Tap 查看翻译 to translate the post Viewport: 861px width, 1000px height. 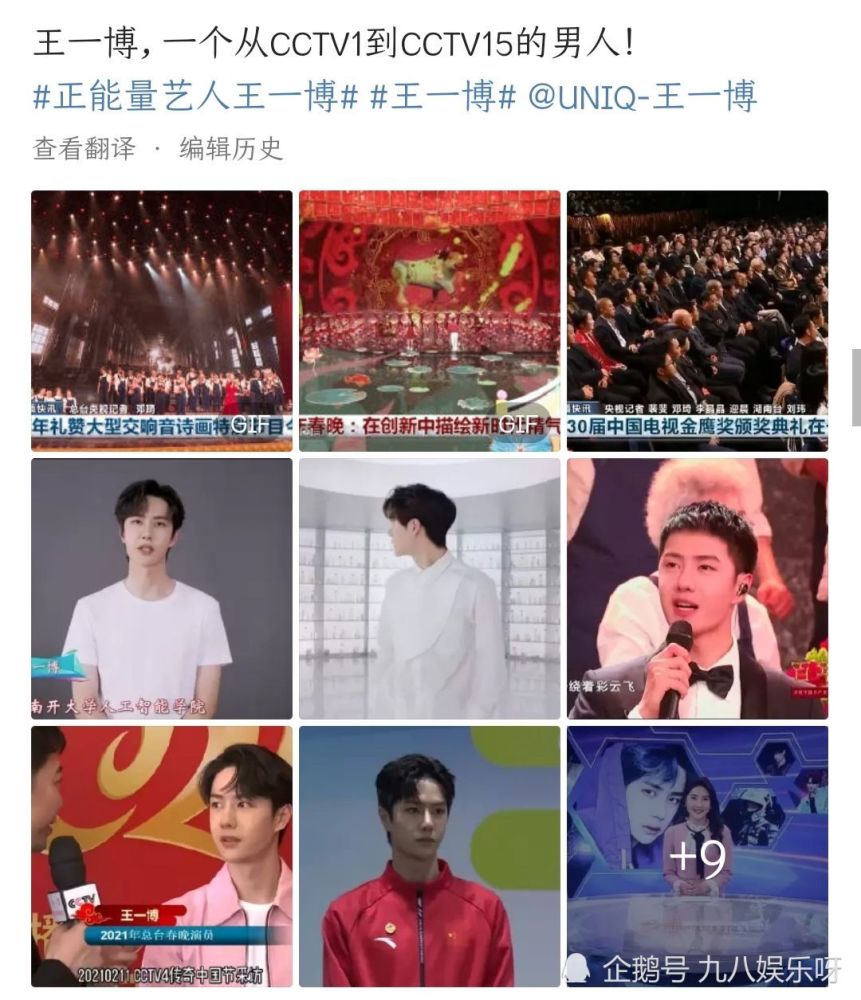pos(84,149)
